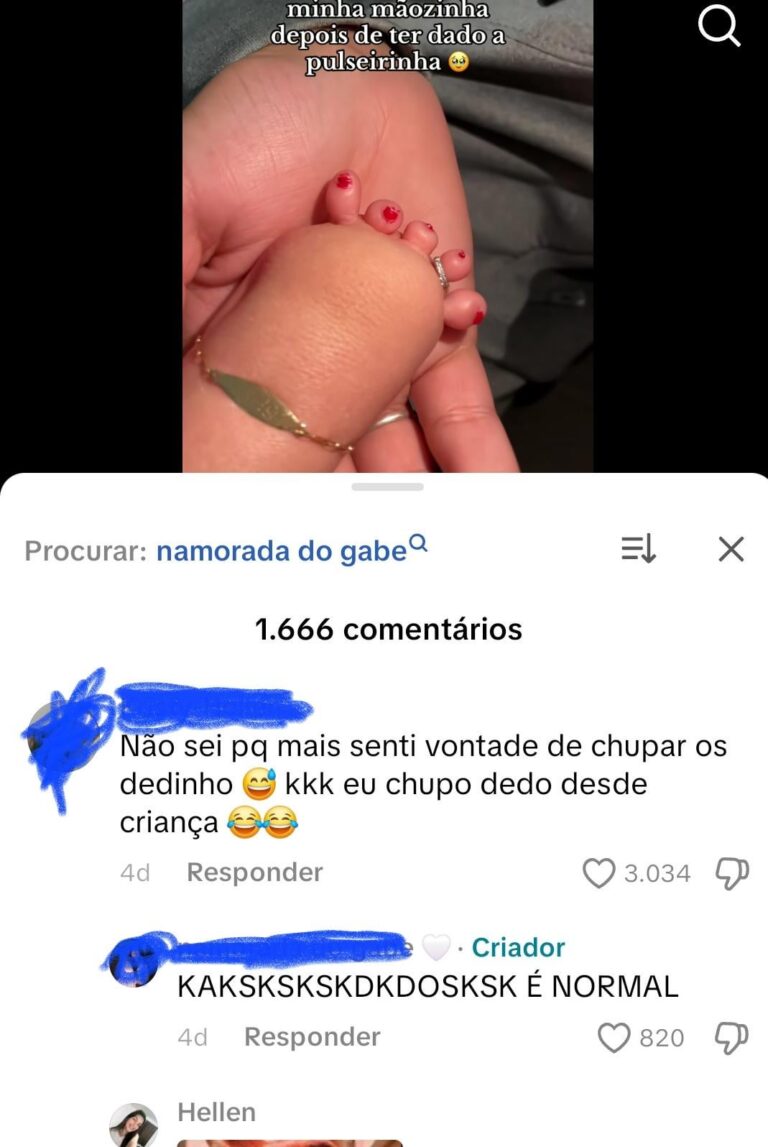Reply to the chupar os dedinho comment
Screen dimensions: 768x1147
(254, 872)
